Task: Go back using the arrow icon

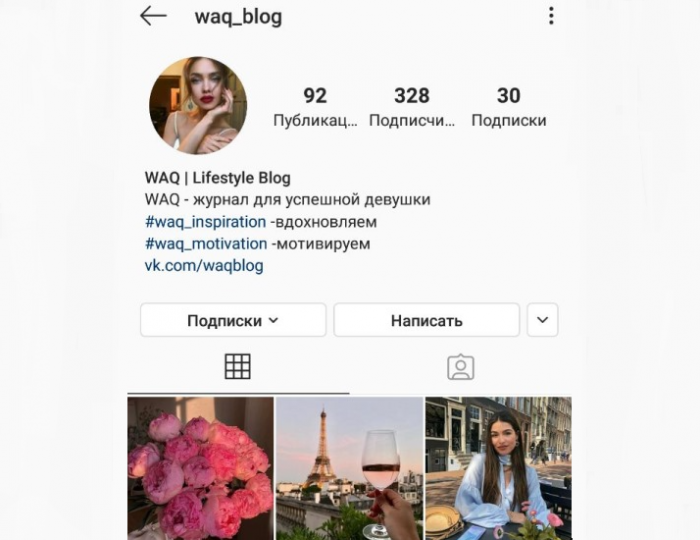Action: click(x=152, y=16)
